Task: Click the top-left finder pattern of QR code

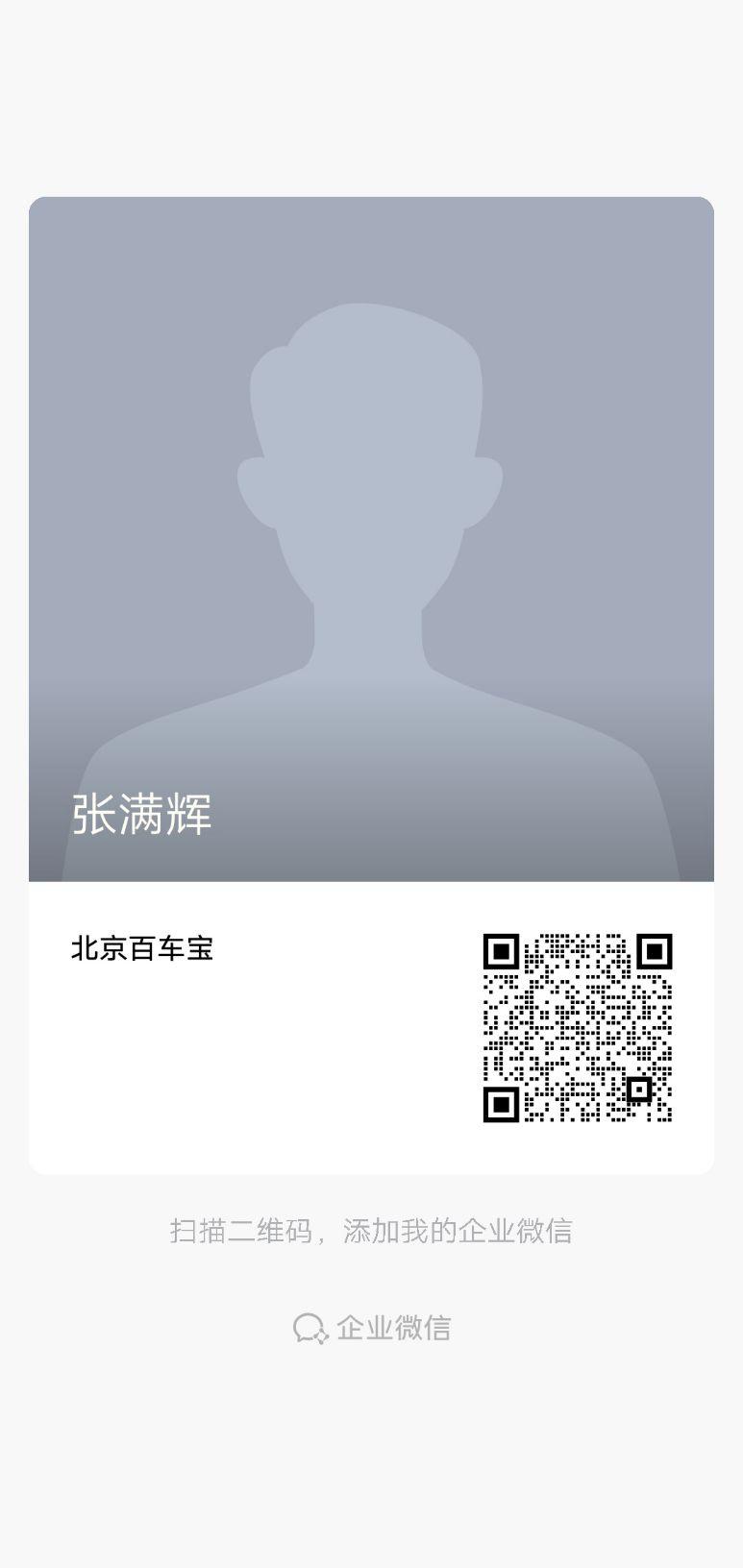Action: [501, 953]
